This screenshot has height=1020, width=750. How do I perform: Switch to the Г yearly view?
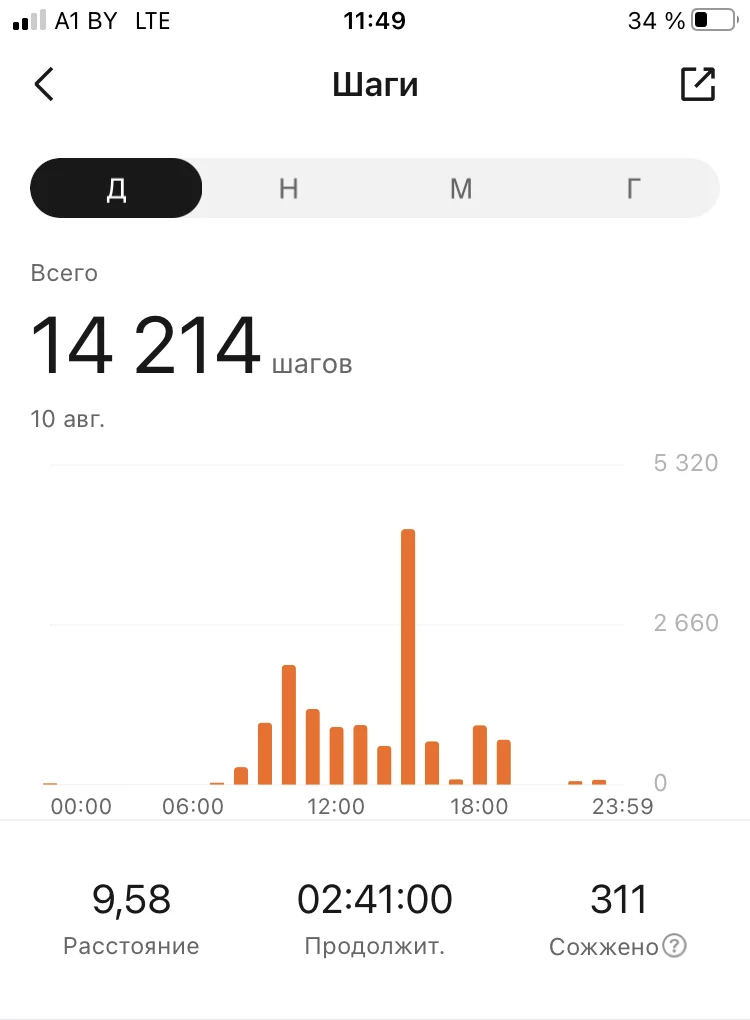click(633, 188)
